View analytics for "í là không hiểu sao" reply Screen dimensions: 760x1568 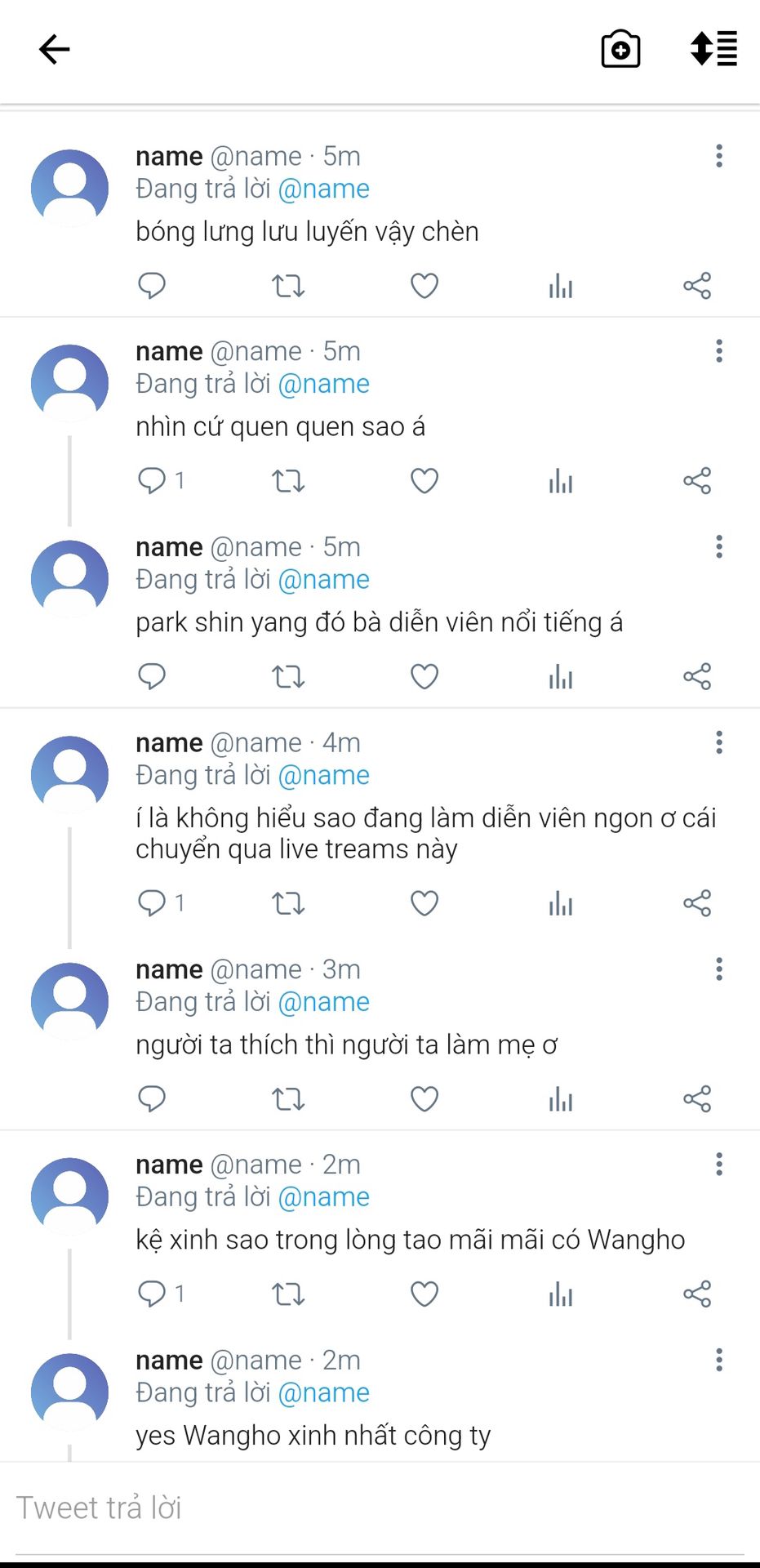[561, 903]
